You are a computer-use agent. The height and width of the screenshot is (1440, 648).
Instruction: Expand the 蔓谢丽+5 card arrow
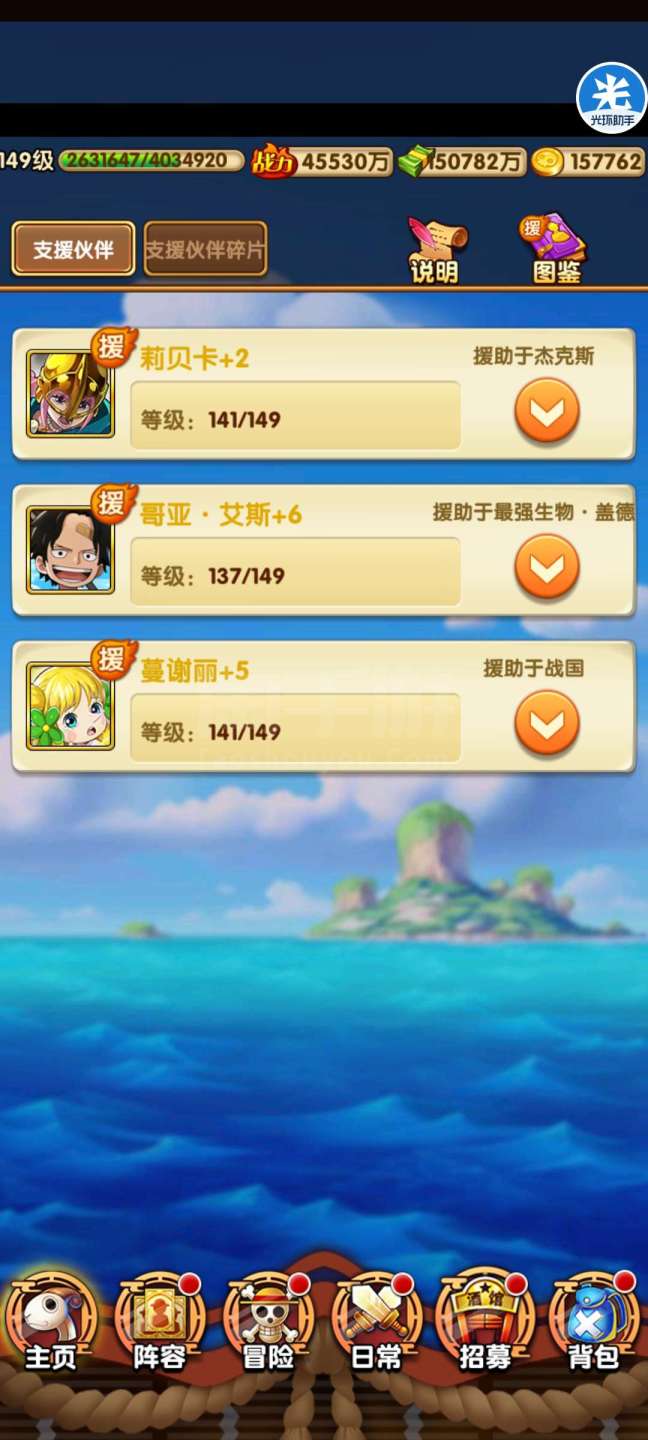point(546,723)
